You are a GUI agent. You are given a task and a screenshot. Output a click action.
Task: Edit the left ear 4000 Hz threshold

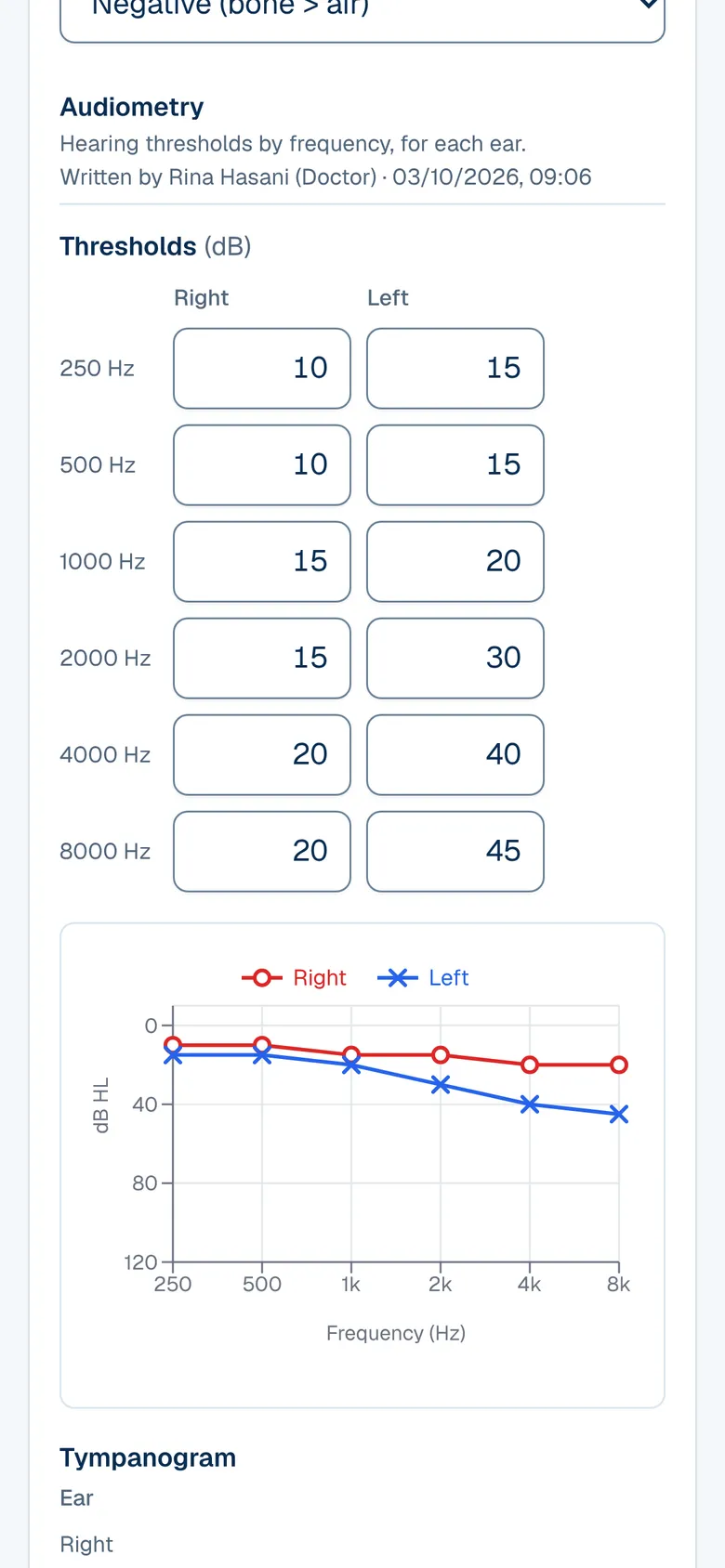pyautogui.click(x=455, y=755)
